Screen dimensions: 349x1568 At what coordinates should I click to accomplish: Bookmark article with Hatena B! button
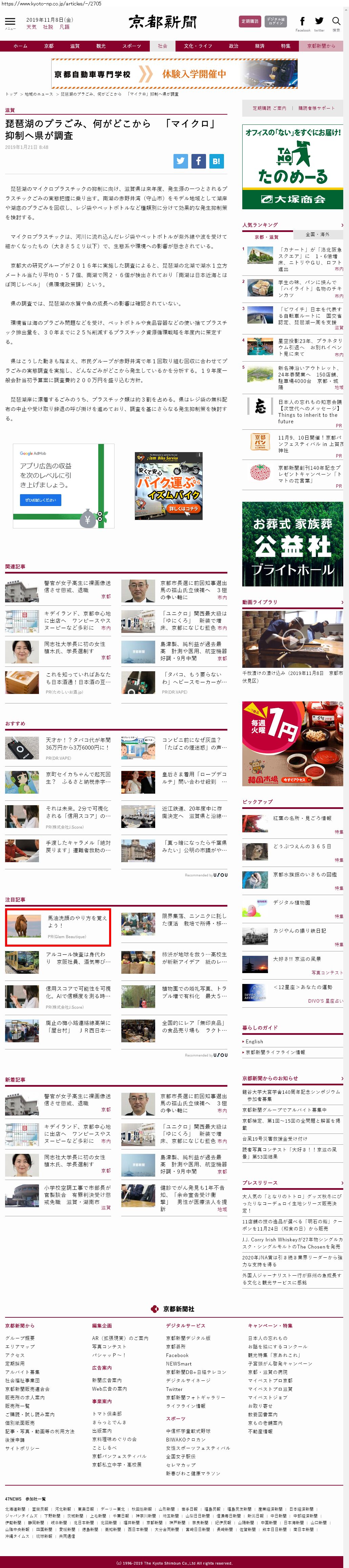click(x=217, y=161)
